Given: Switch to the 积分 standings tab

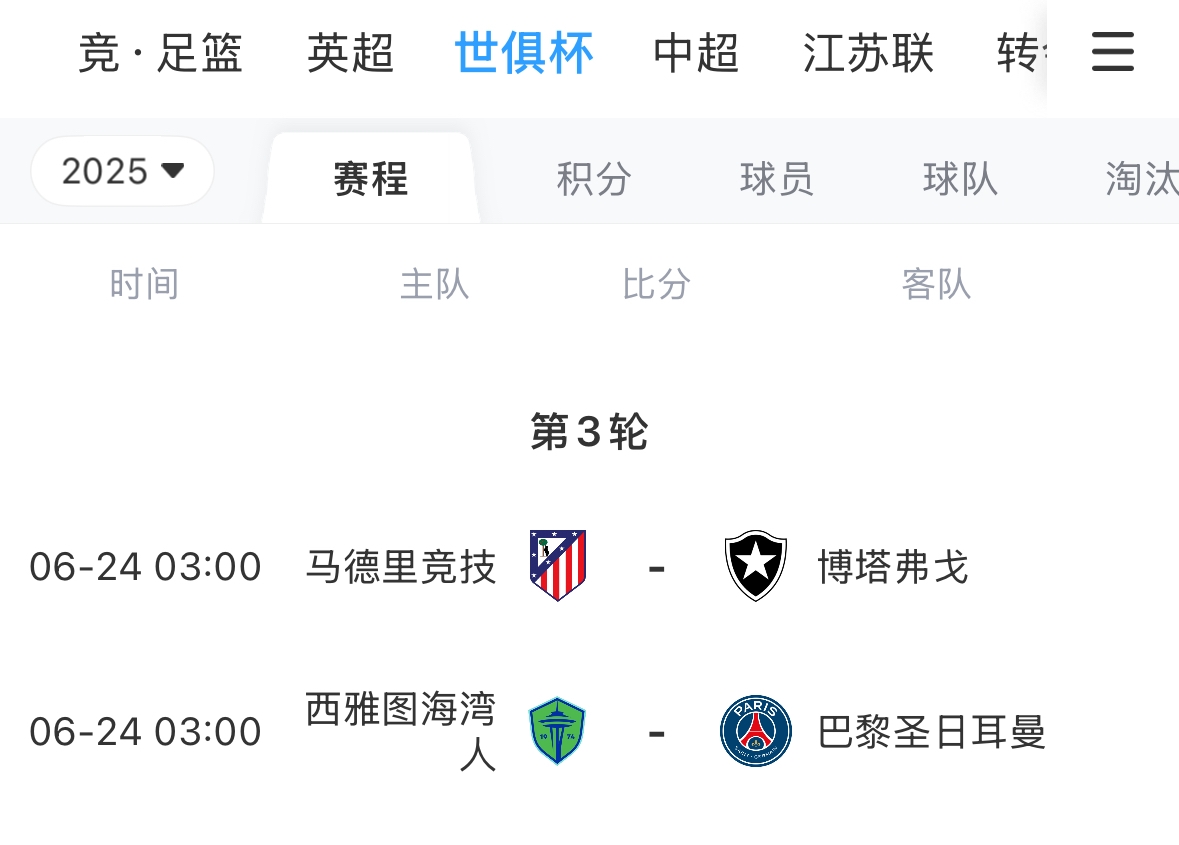Looking at the screenshot, I should pyautogui.click(x=594, y=180).
